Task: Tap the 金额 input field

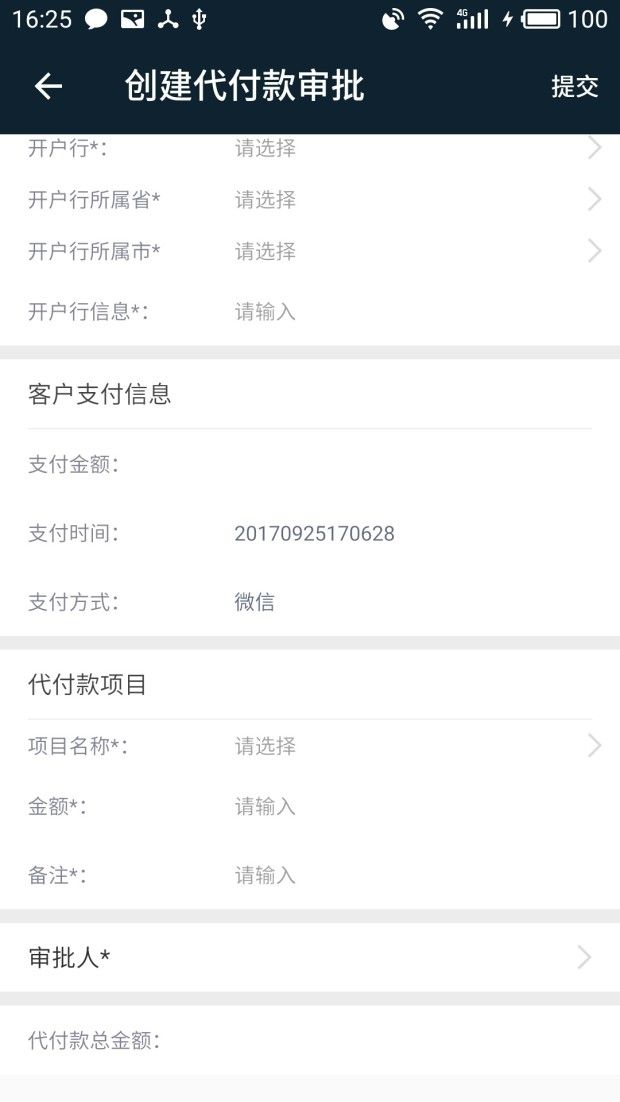Action: coord(413,806)
